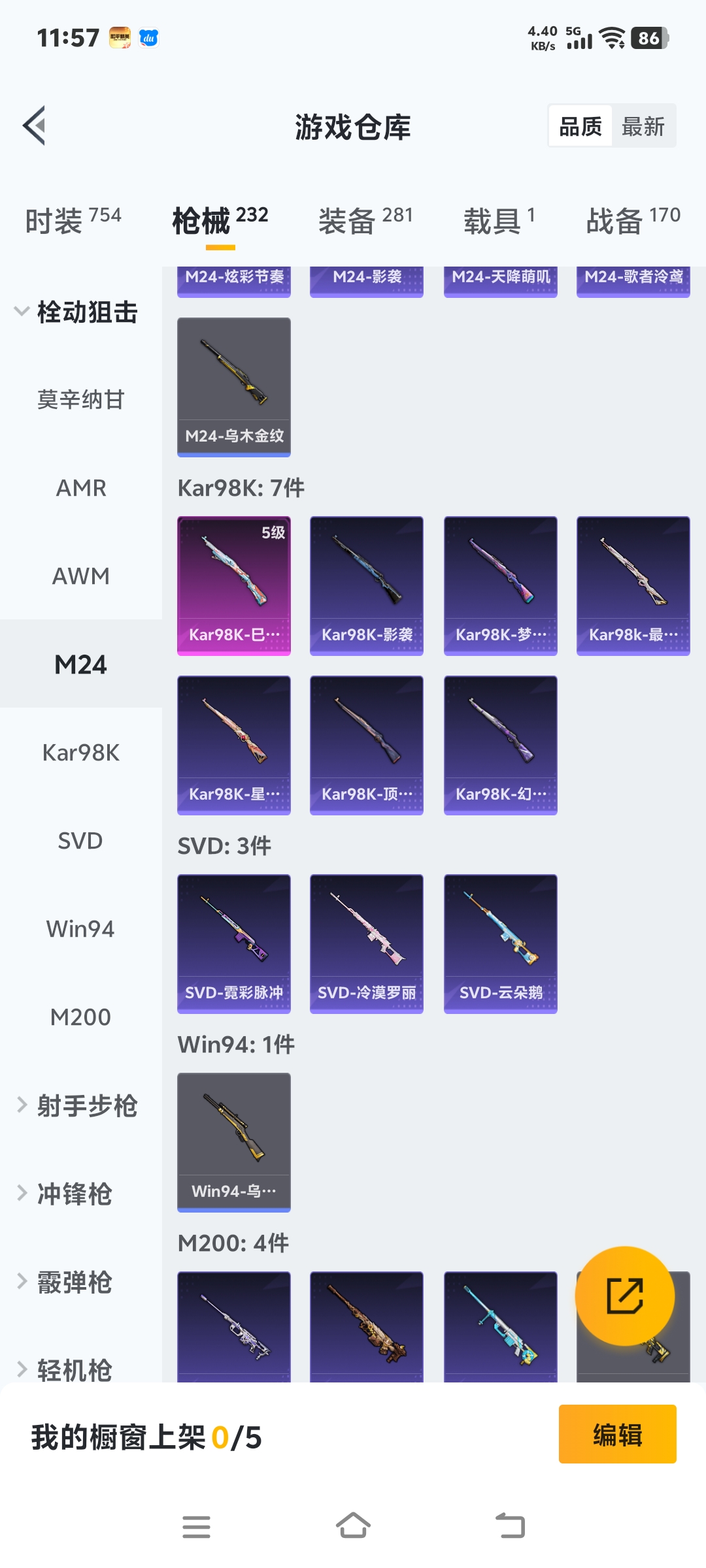Open the M24-乌木金纹 skin tile
The image size is (706, 1568).
coord(234,387)
